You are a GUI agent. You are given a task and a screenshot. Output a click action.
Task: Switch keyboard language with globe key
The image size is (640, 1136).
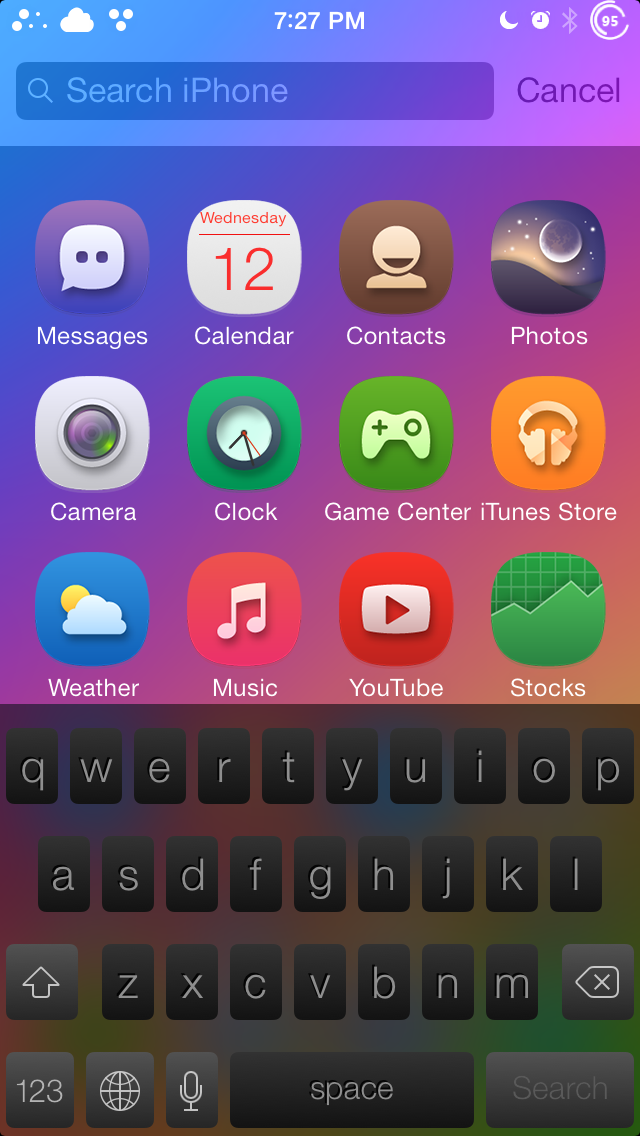tap(120, 1090)
